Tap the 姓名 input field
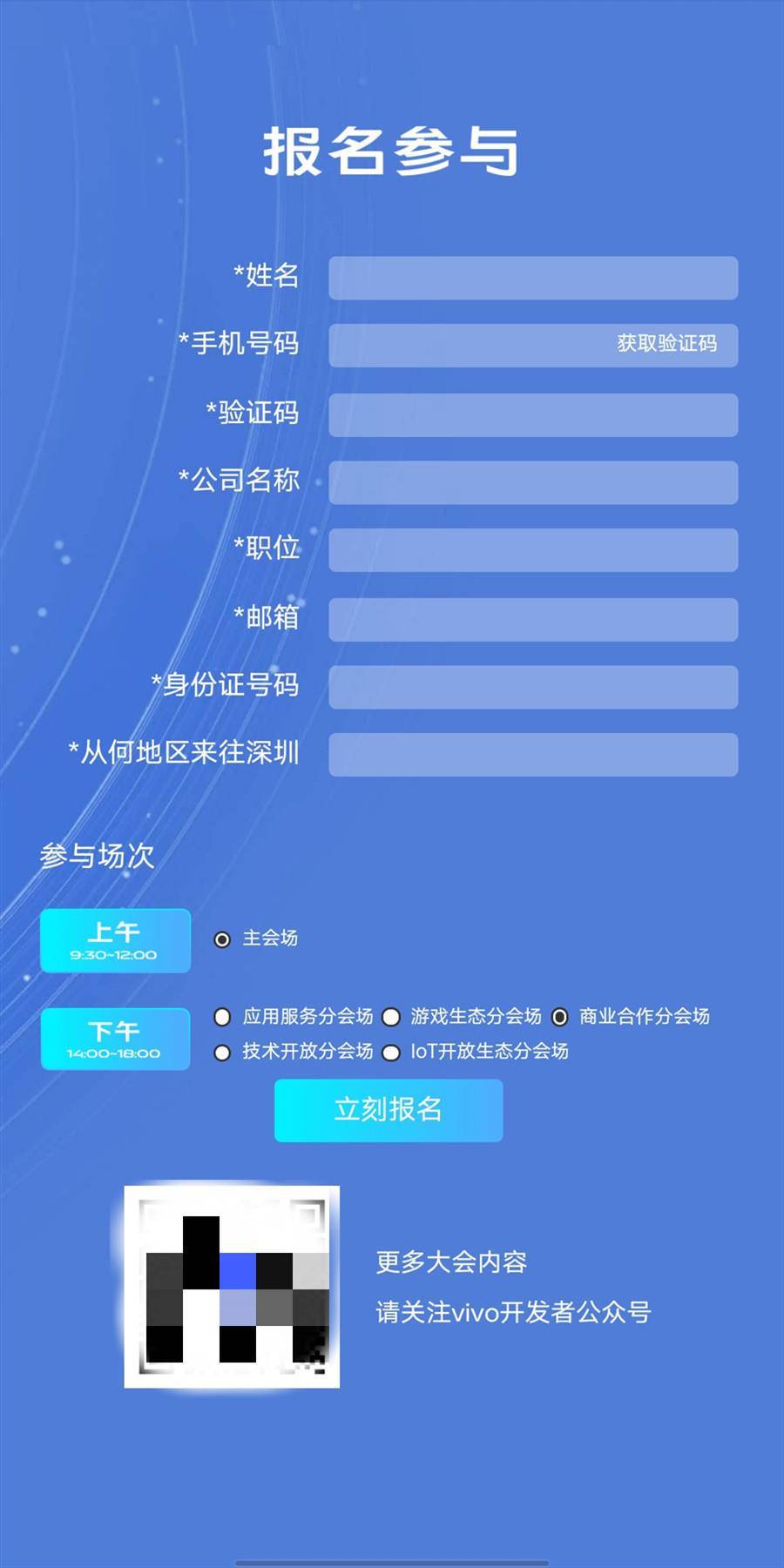The width and height of the screenshot is (784, 1568). [x=532, y=278]
